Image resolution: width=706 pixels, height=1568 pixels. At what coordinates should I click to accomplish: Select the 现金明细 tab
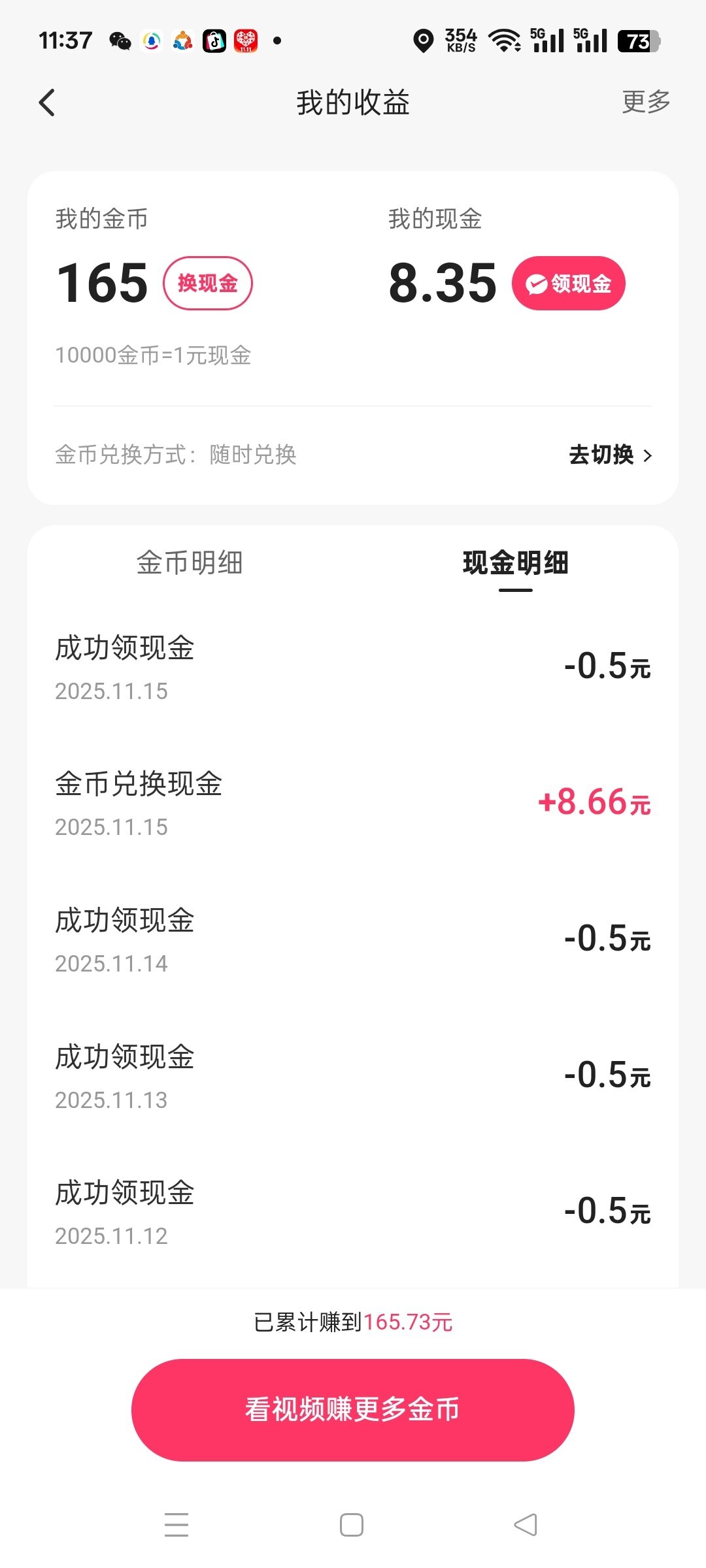pyautogui.click(x=515, y=563)
